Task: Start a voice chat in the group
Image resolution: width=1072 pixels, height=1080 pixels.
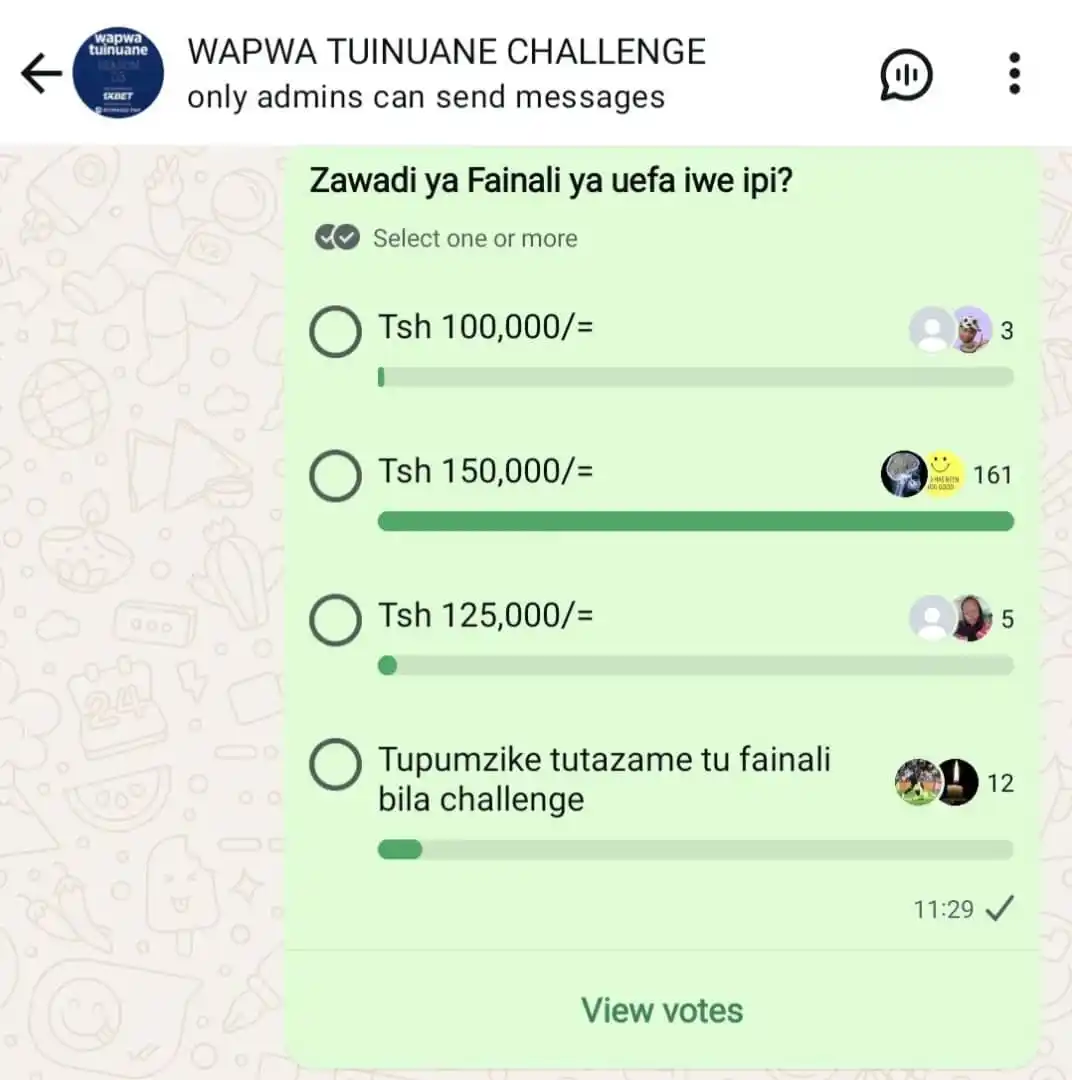Action: tap(906, 74)
